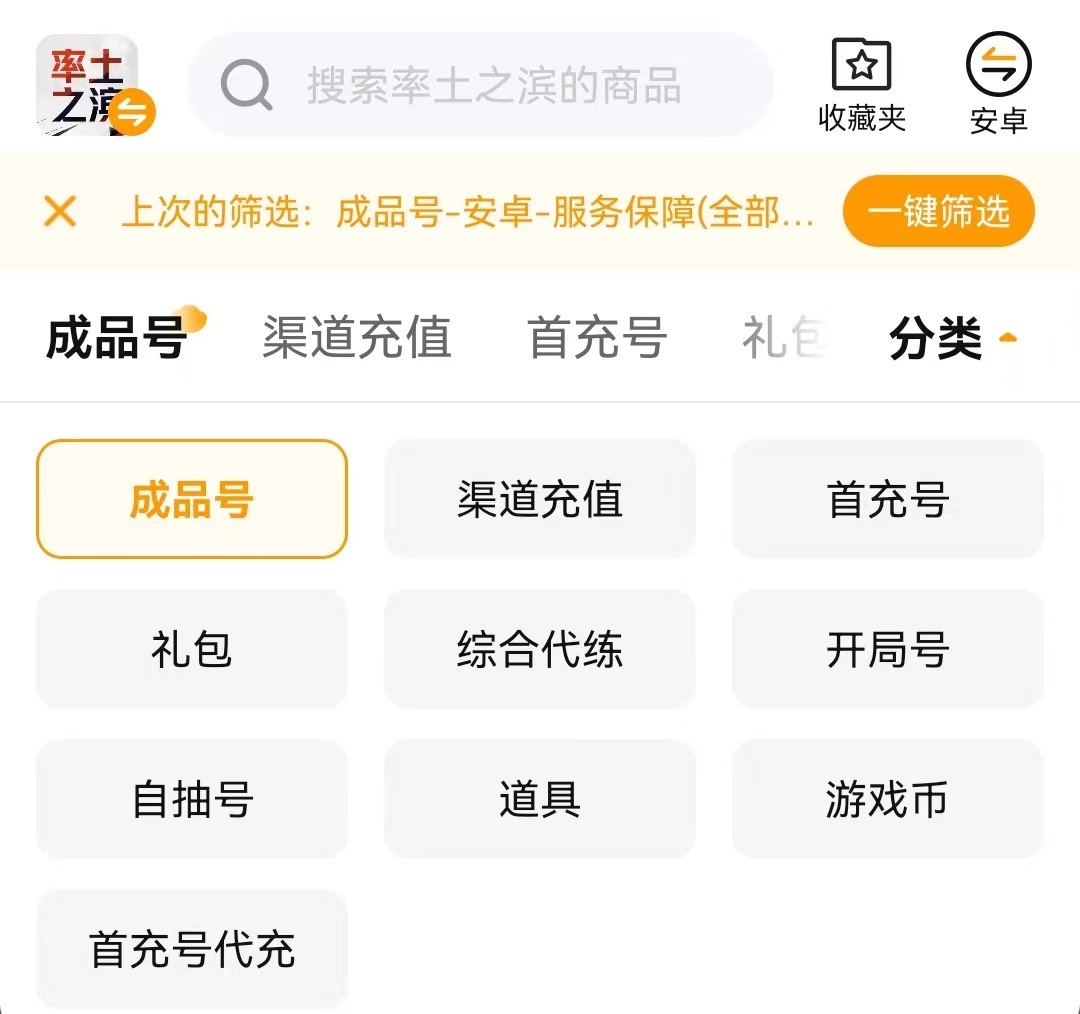Viewport: 1080px width, 1014px height.
Task: Select the 游戏币 category
Action: [x=888, y=799]
